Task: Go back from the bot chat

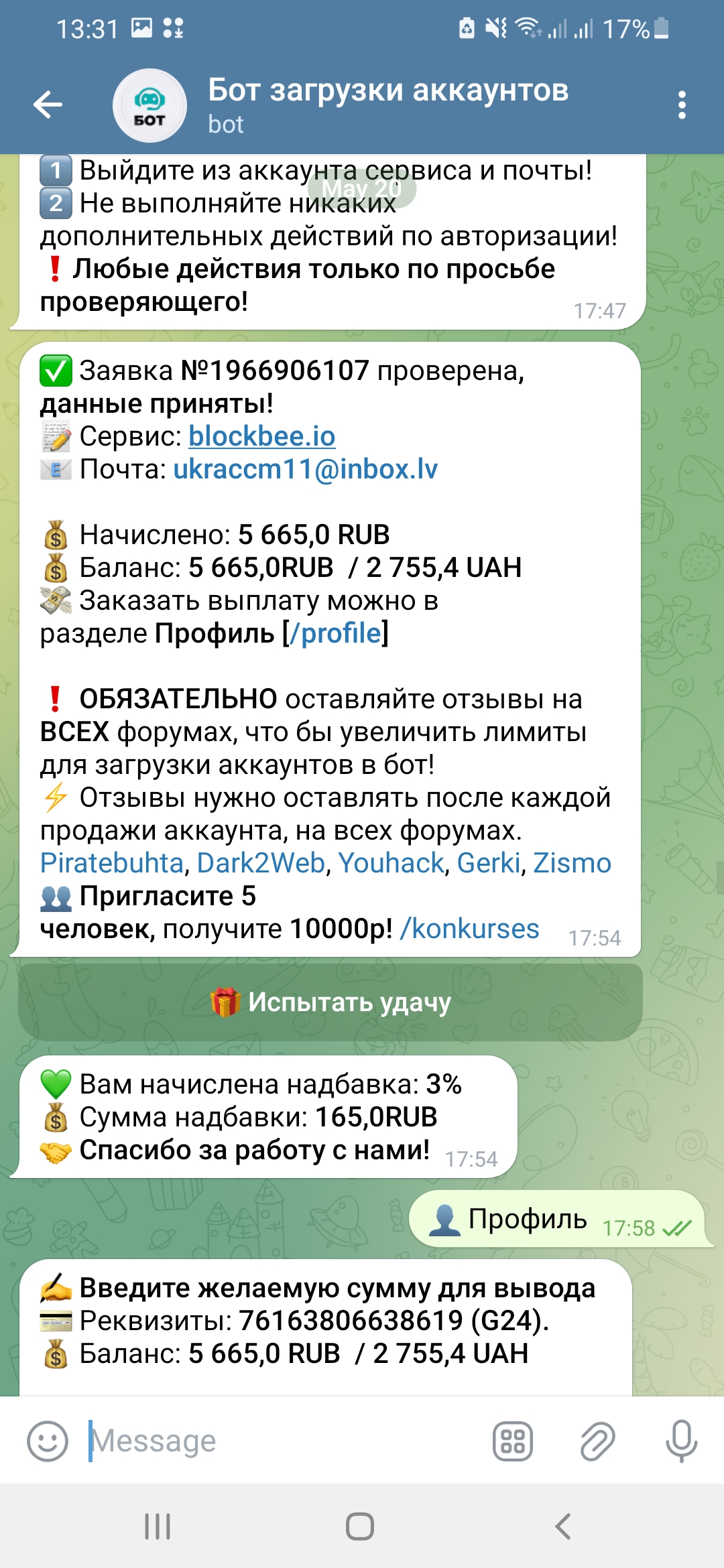Action: 48,105
